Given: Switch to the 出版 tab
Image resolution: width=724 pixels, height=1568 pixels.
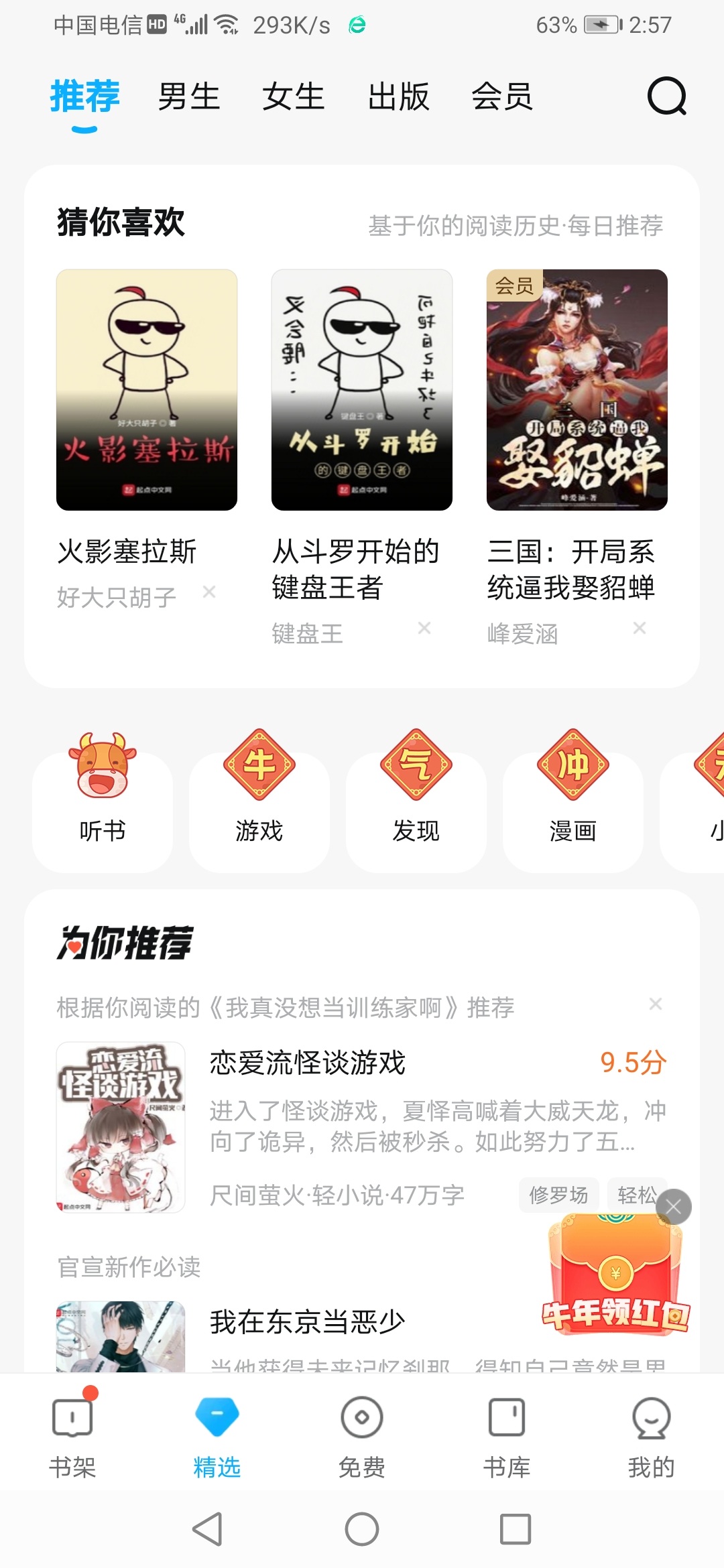Looking at the screenshot, I should coord(398,96).
